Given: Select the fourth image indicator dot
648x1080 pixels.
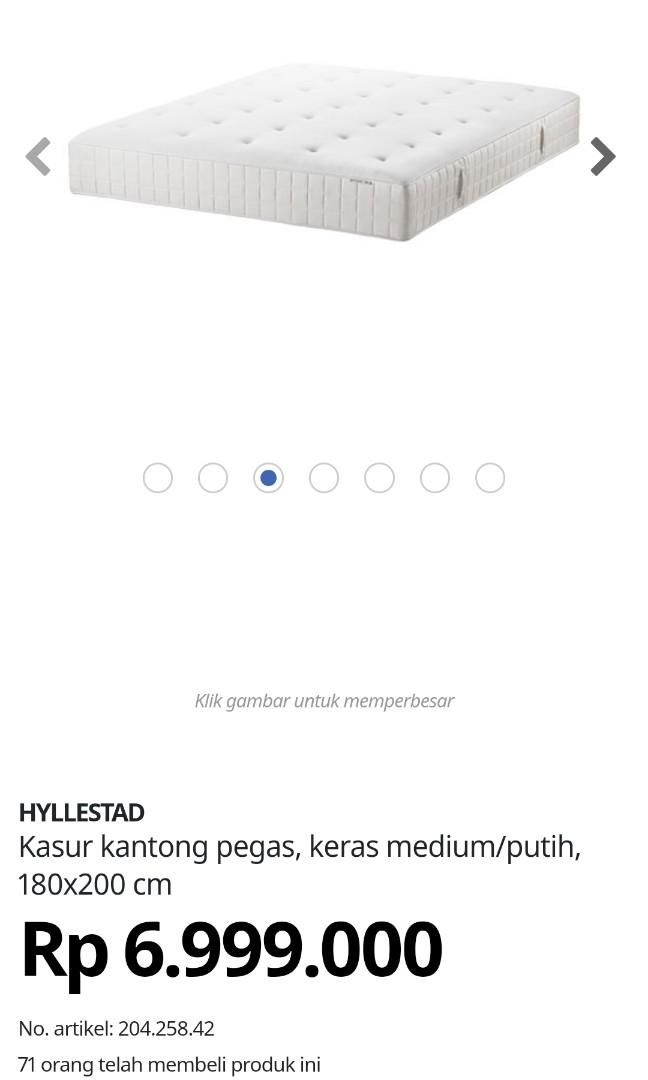Looking at the screenshot, I should [324, 478].
